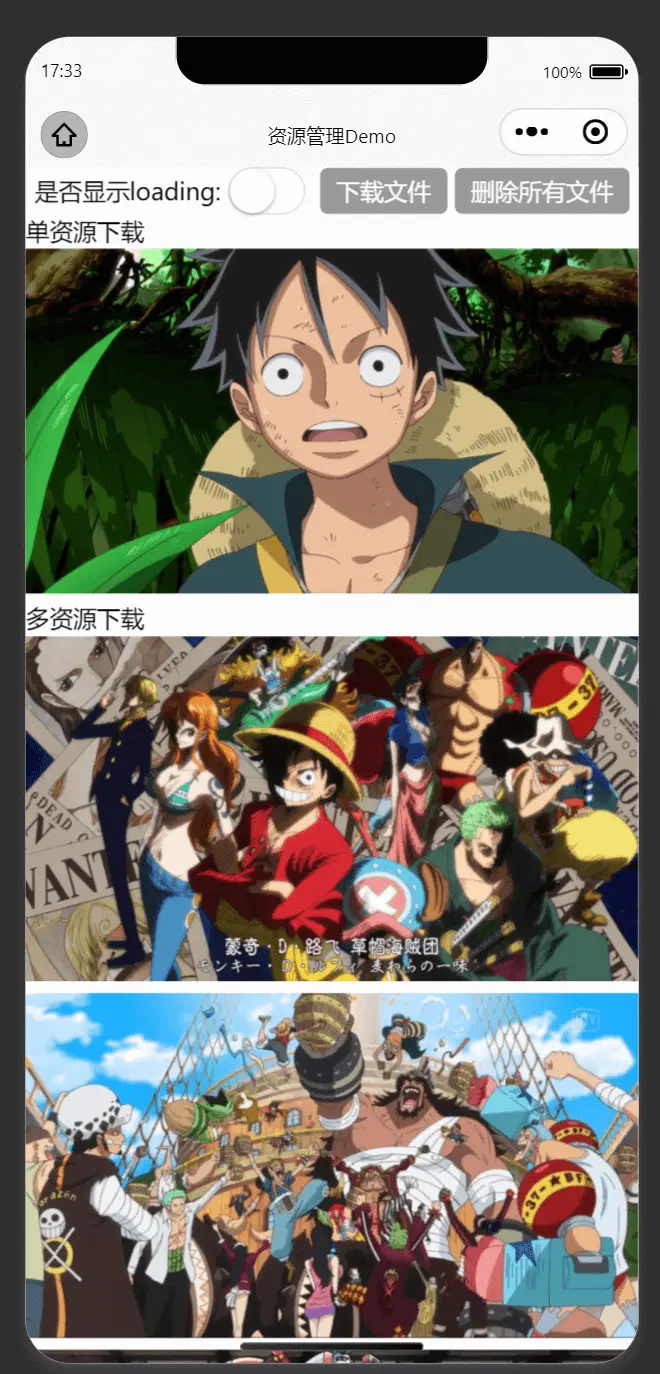Tap the 下载文件 button
The width and height of the screenshot is (660, 1374).
pos(383,191)
